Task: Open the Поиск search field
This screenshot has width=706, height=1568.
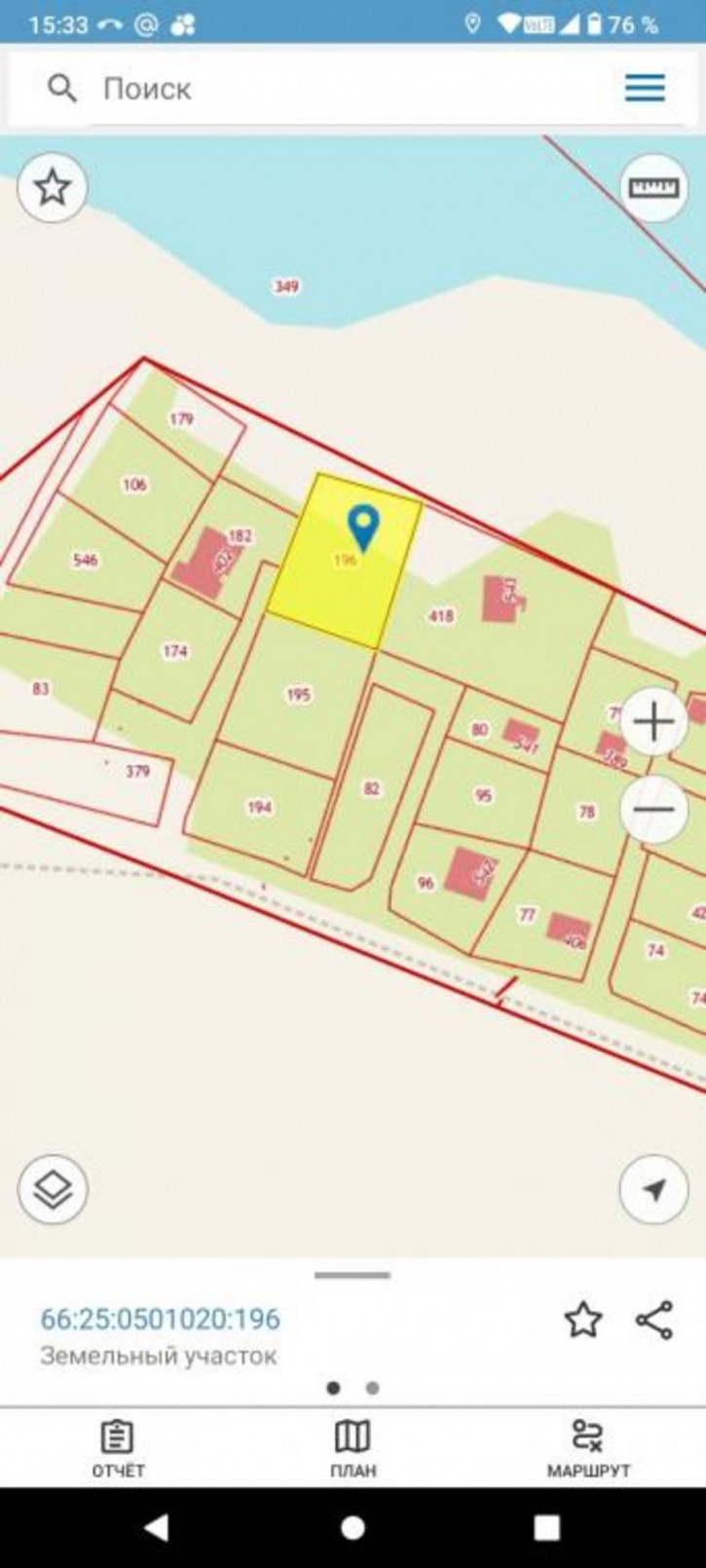Action: tap(292, 89)
